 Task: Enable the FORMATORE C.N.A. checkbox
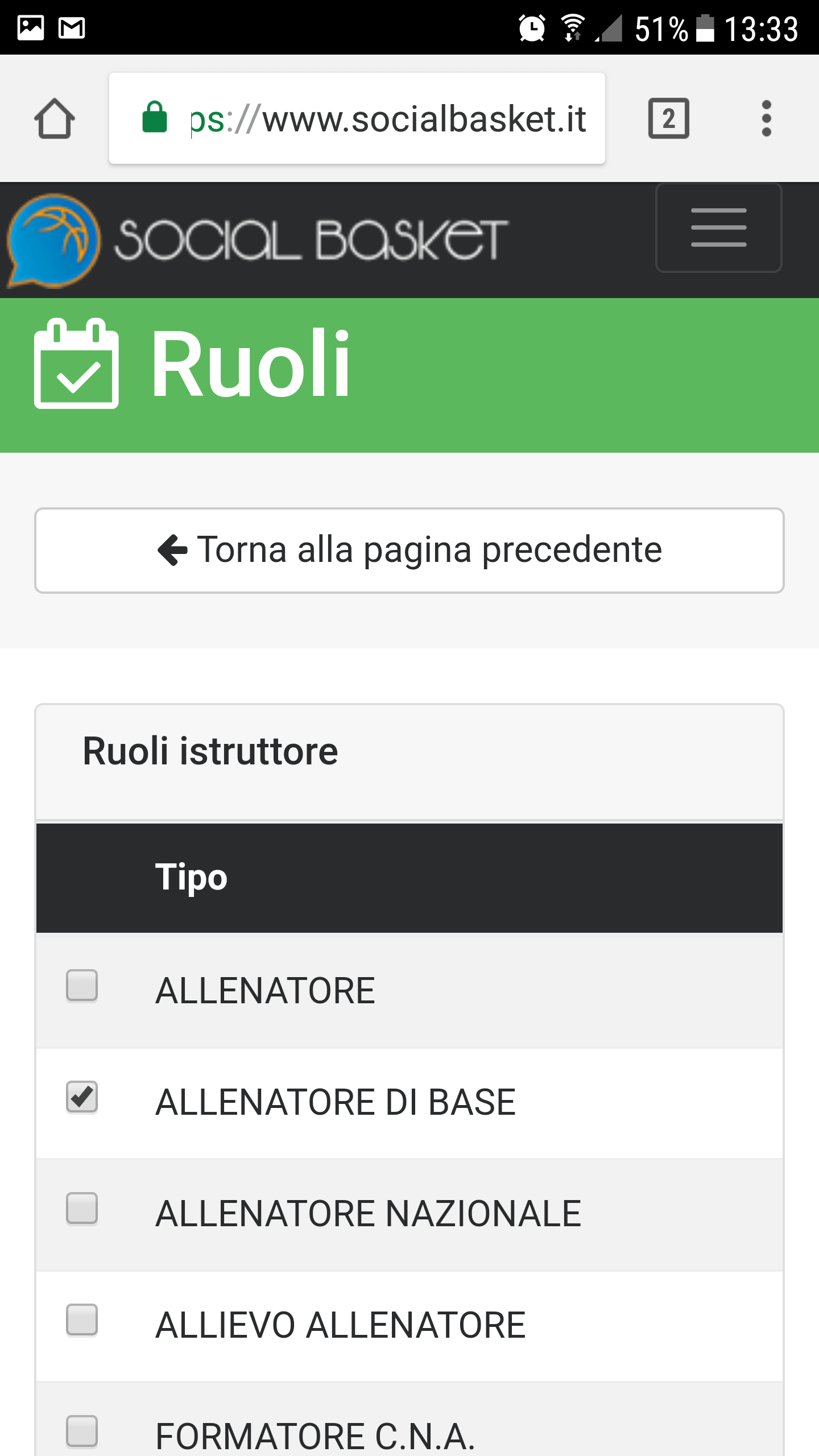coord(82,1431)
